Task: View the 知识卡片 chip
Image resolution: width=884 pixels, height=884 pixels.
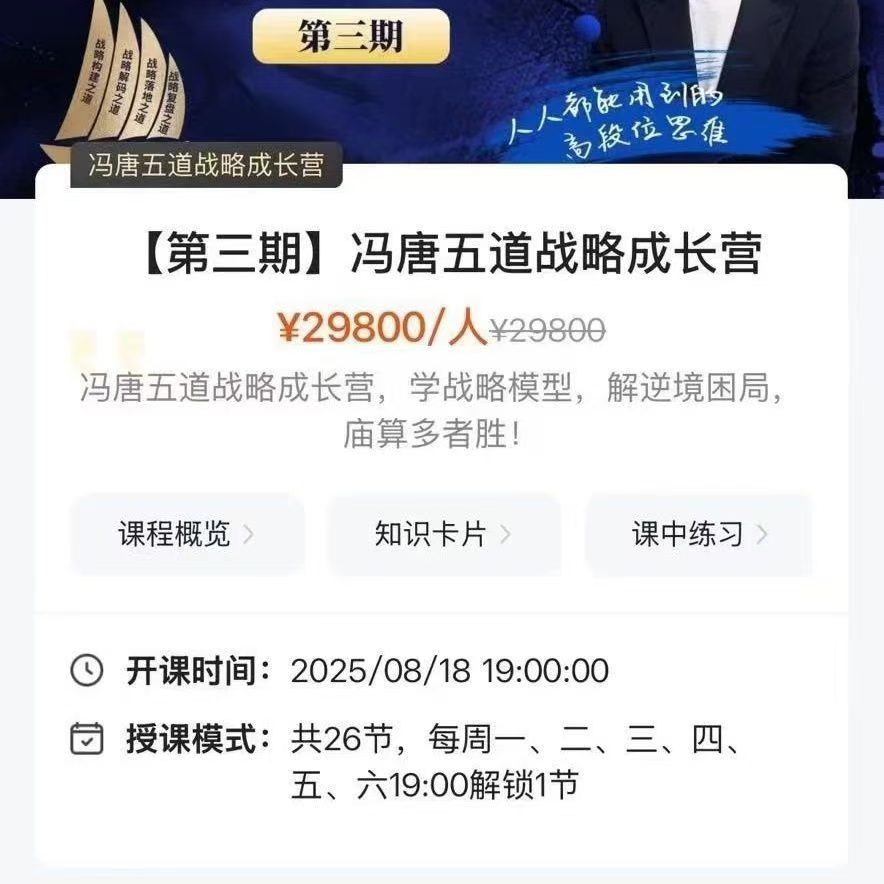Action: click(x=444, y=535)
